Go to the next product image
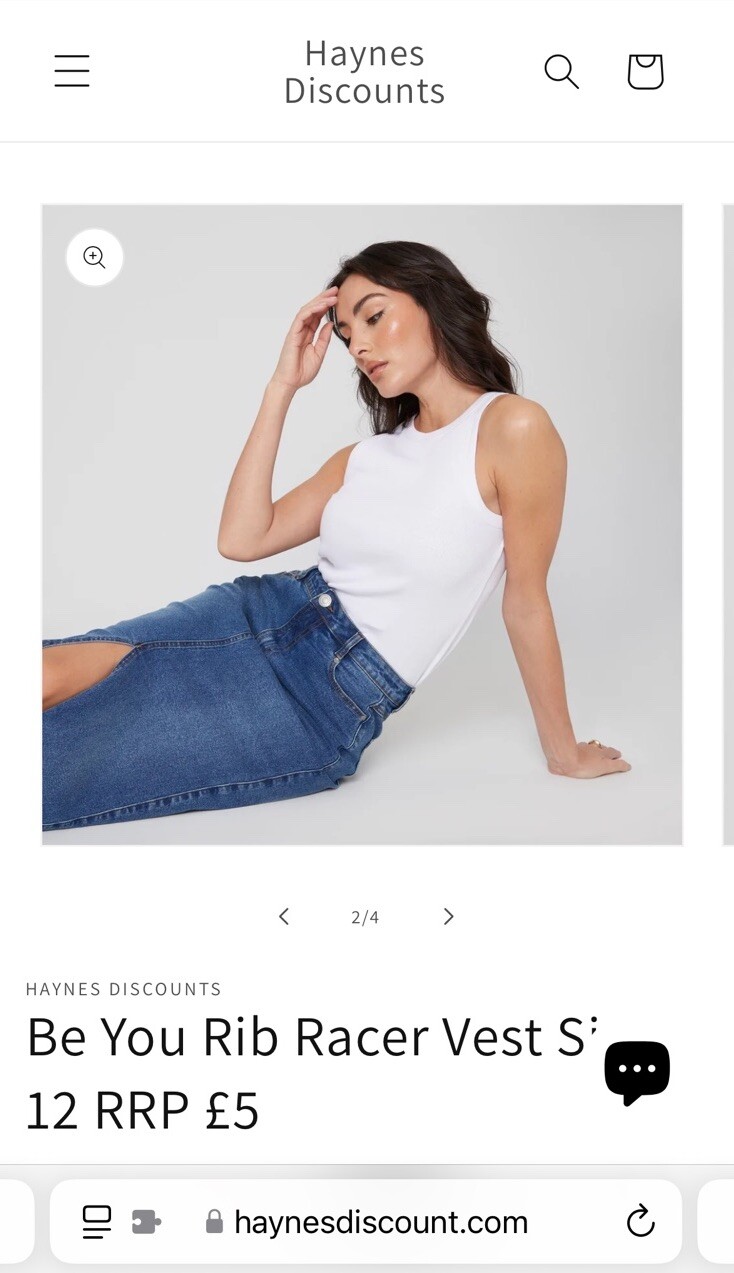 point(448,916)
